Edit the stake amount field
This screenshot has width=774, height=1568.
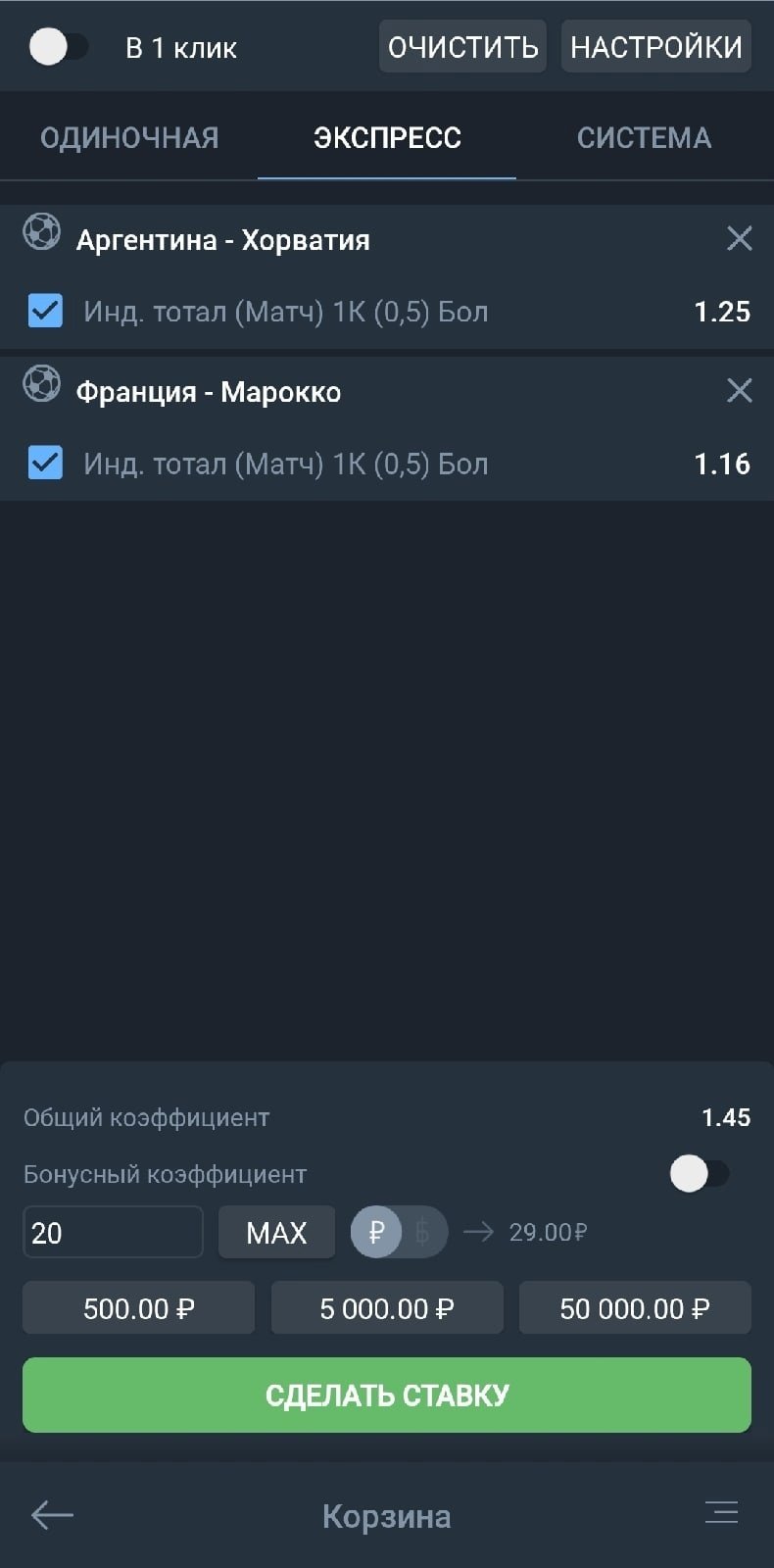click(113, 1232)
